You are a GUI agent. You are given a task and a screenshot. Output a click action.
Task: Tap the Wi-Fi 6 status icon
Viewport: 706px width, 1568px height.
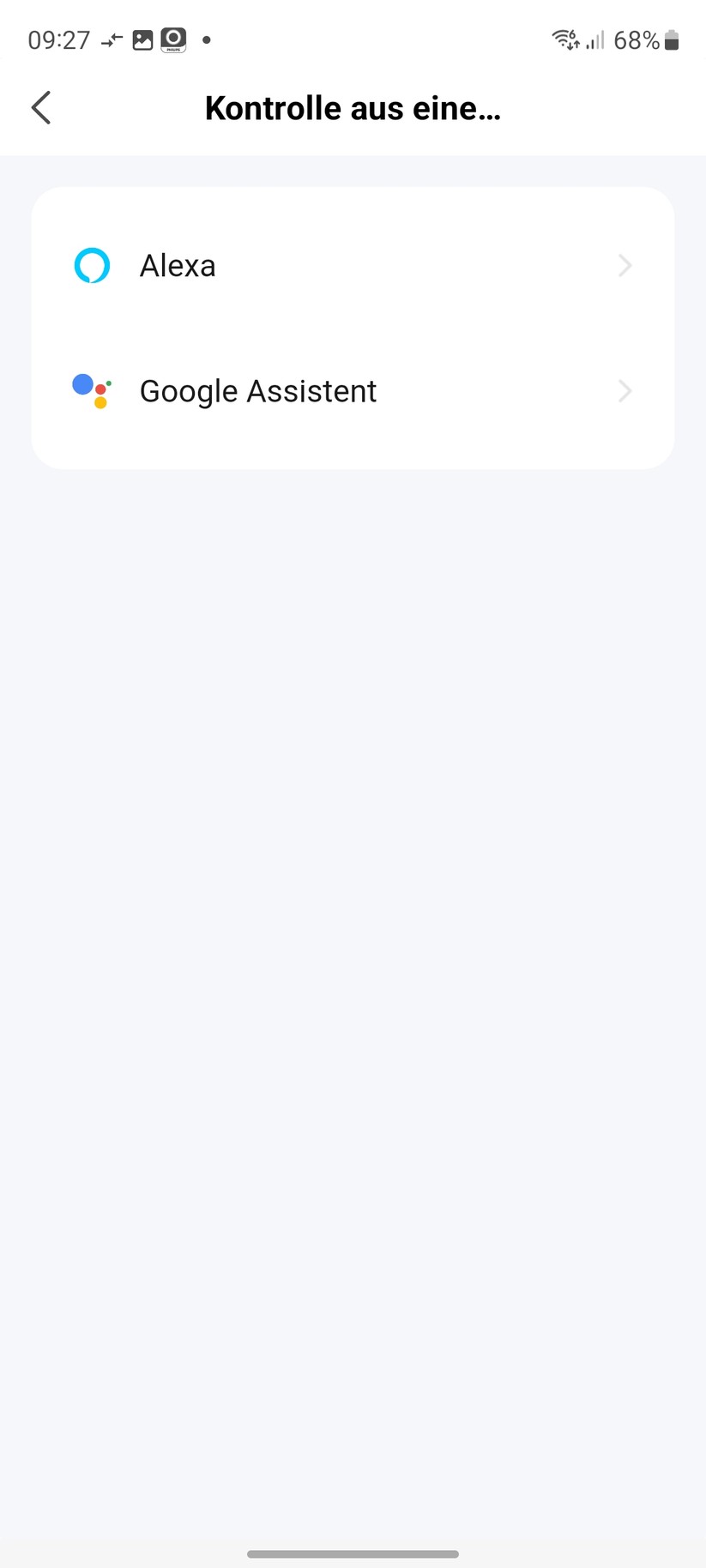[x=564, y=39]
